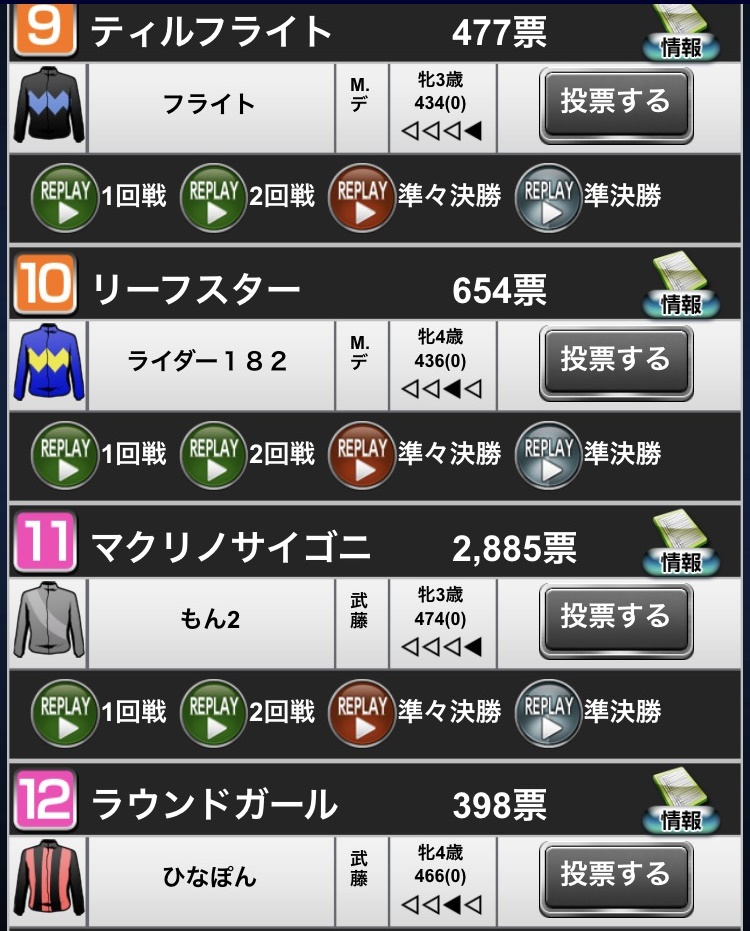This screenshot has width=750, height=931.
Task: Open info for リーフスター
Action: [x=681, y=290]
